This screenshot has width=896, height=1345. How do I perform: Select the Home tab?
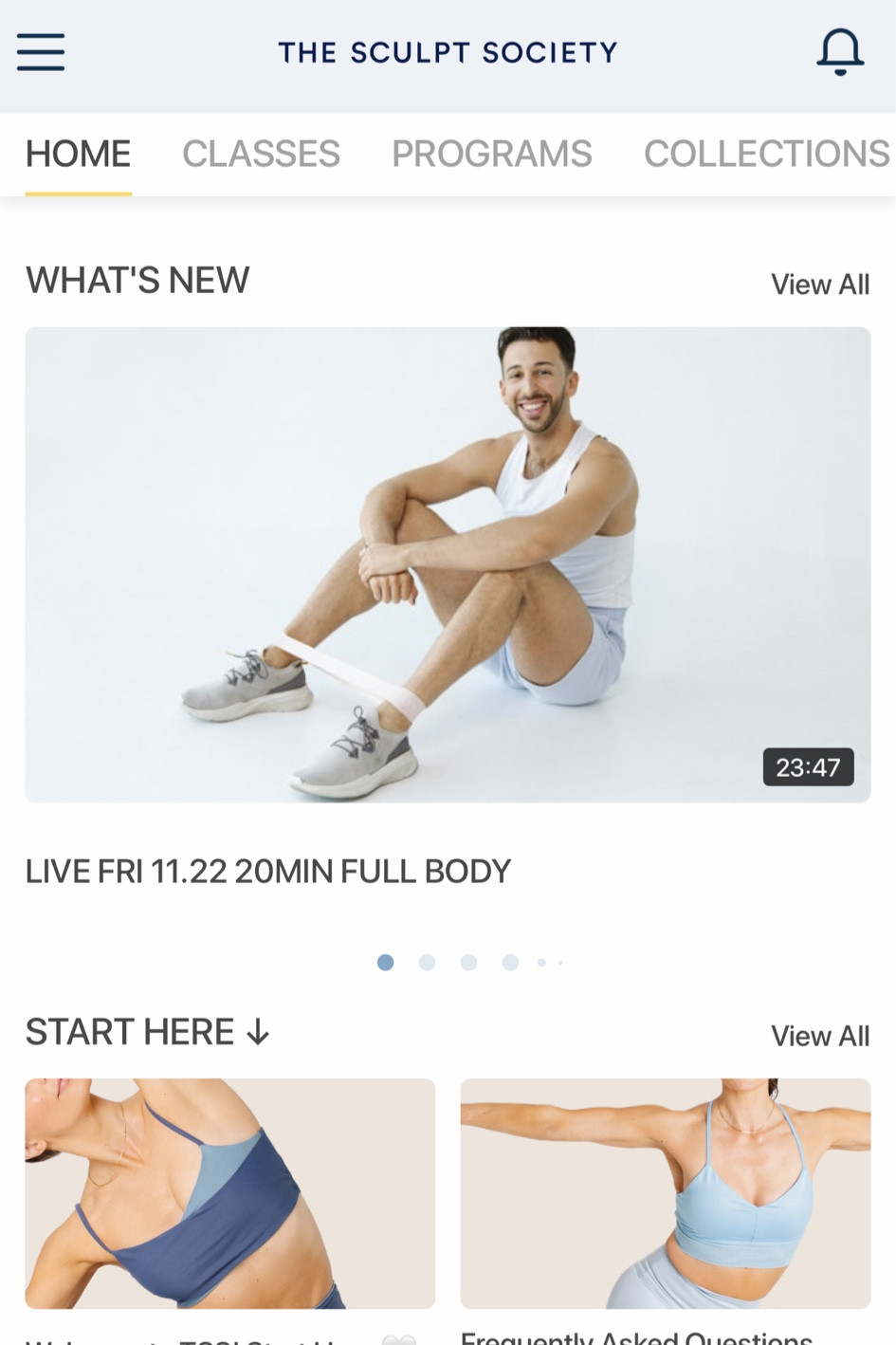[x=78, y=154]
